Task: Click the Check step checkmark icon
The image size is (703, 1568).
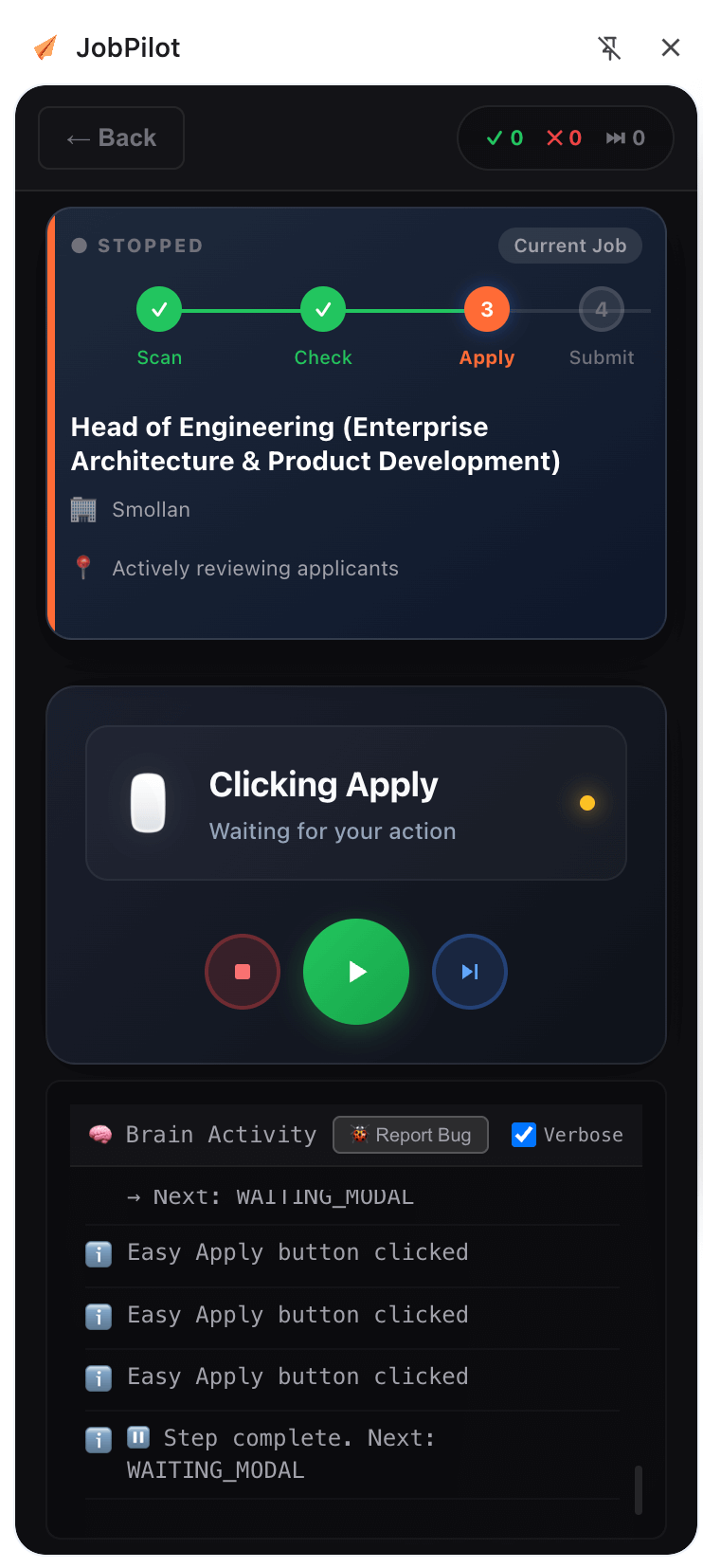Action: pyautogui.click(x=322, y=308)
